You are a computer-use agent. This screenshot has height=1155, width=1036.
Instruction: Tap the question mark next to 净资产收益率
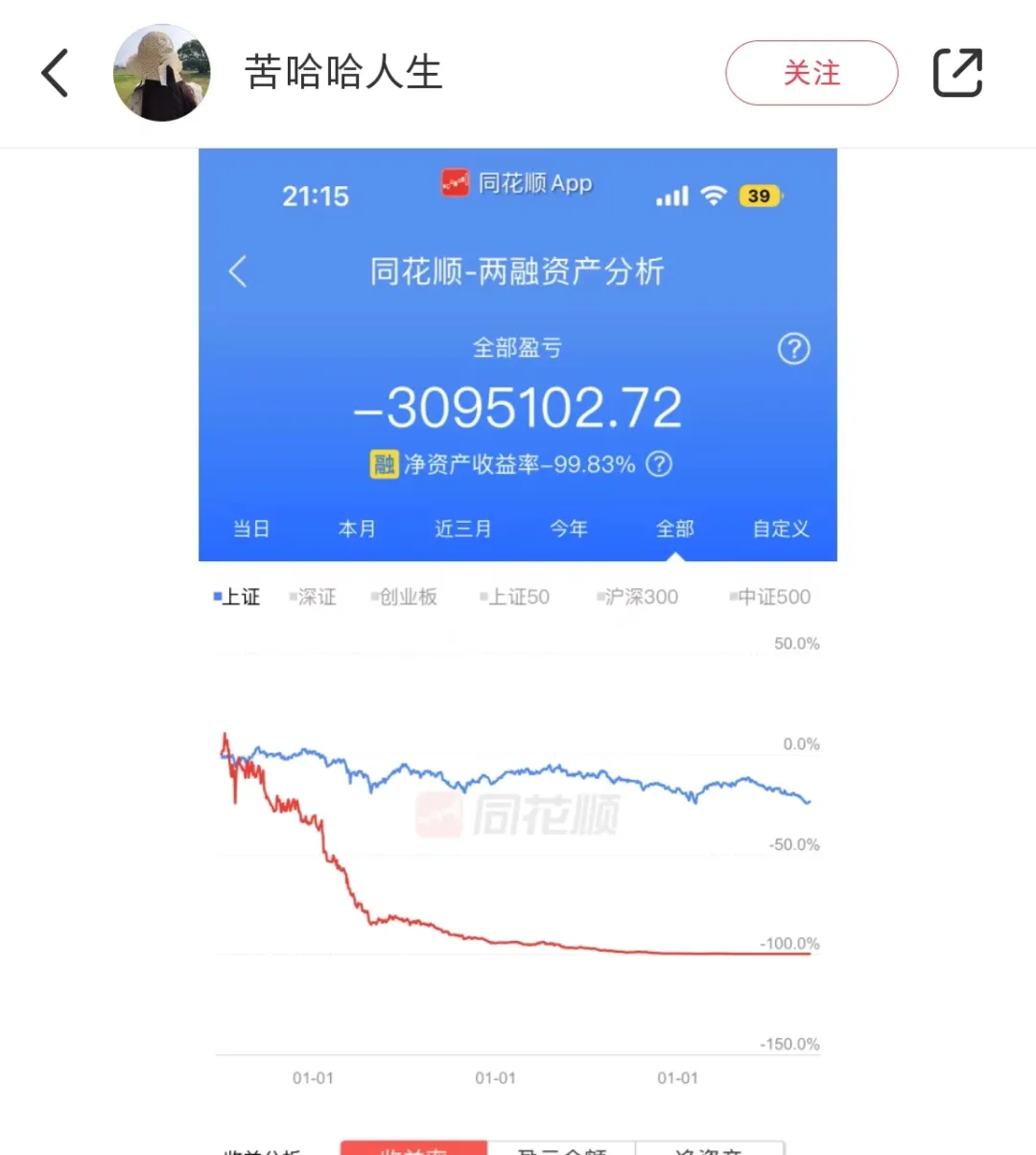click(659, 464)
